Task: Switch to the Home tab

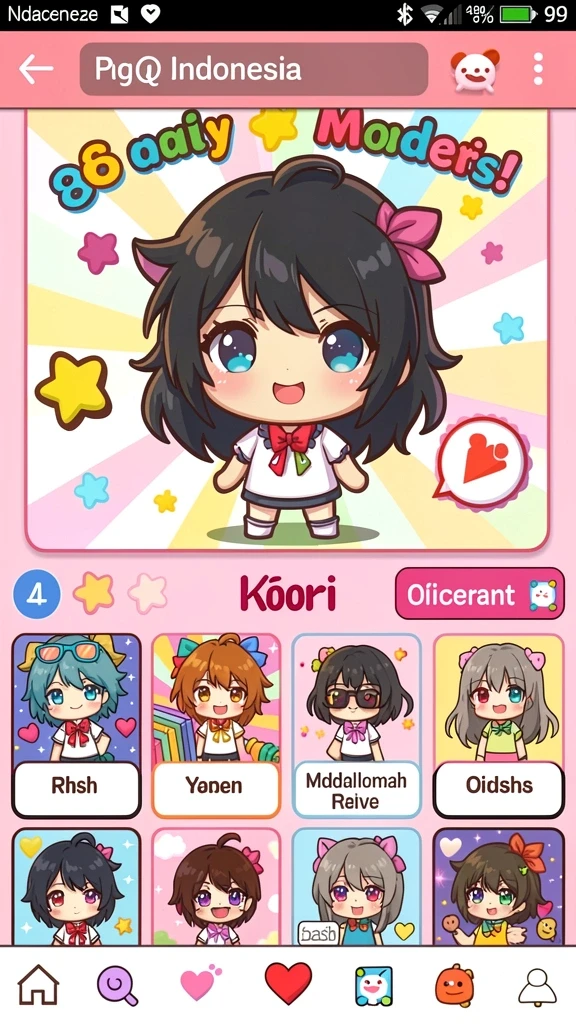Action: (x=37, y=985)
